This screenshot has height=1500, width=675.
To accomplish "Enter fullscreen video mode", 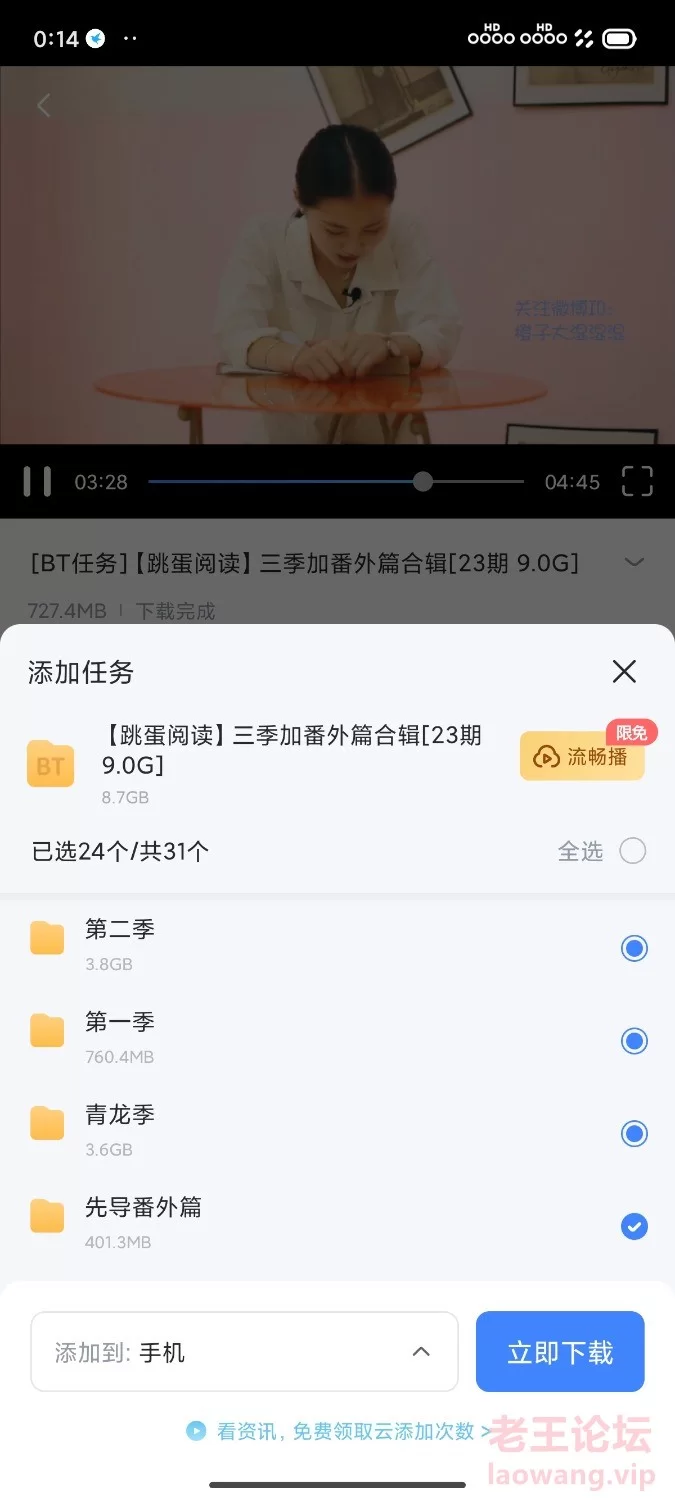I will [637, 481].
